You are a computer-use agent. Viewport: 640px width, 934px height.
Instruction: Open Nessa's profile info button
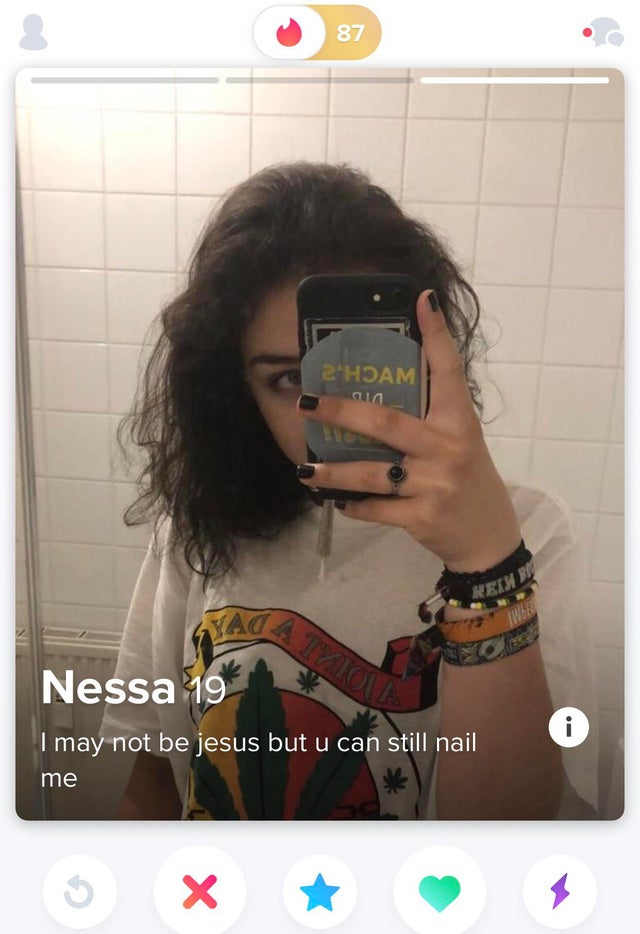tap(568, 727)
